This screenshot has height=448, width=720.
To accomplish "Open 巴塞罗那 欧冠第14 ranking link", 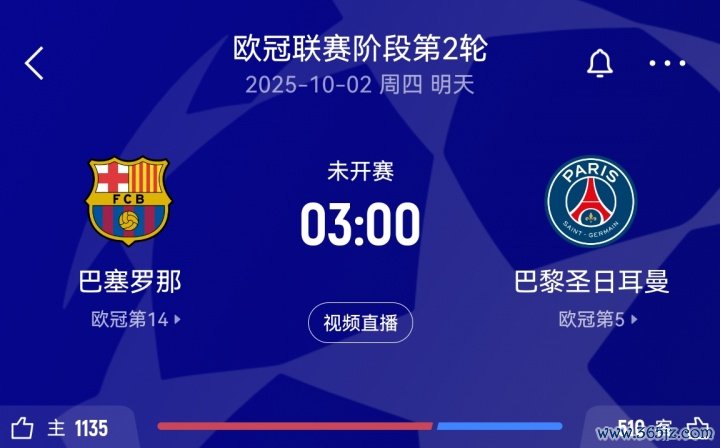I will (x=135, y=320).
